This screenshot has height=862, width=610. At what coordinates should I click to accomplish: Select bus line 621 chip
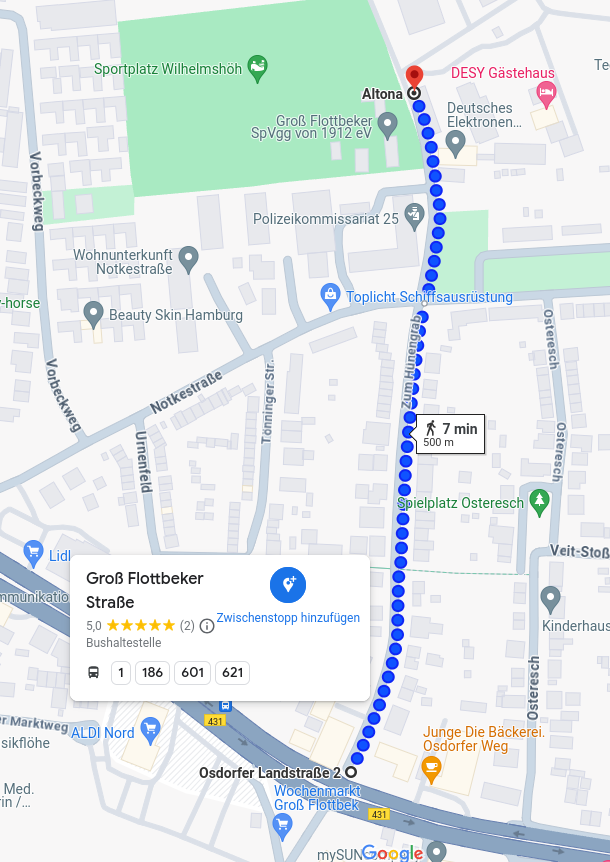coord(232,672)
